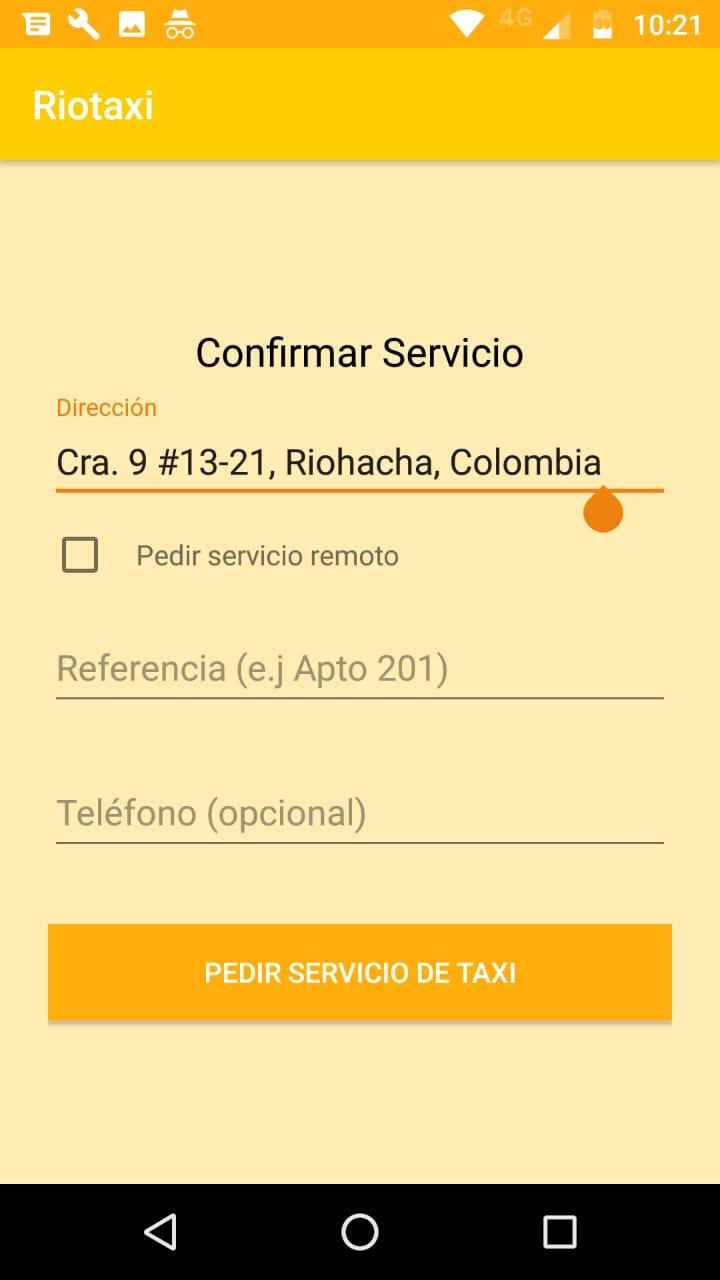Go back using the system back button
Image resolution: width=720 pixels, height=1280 pixels.
coord(160,1232)
